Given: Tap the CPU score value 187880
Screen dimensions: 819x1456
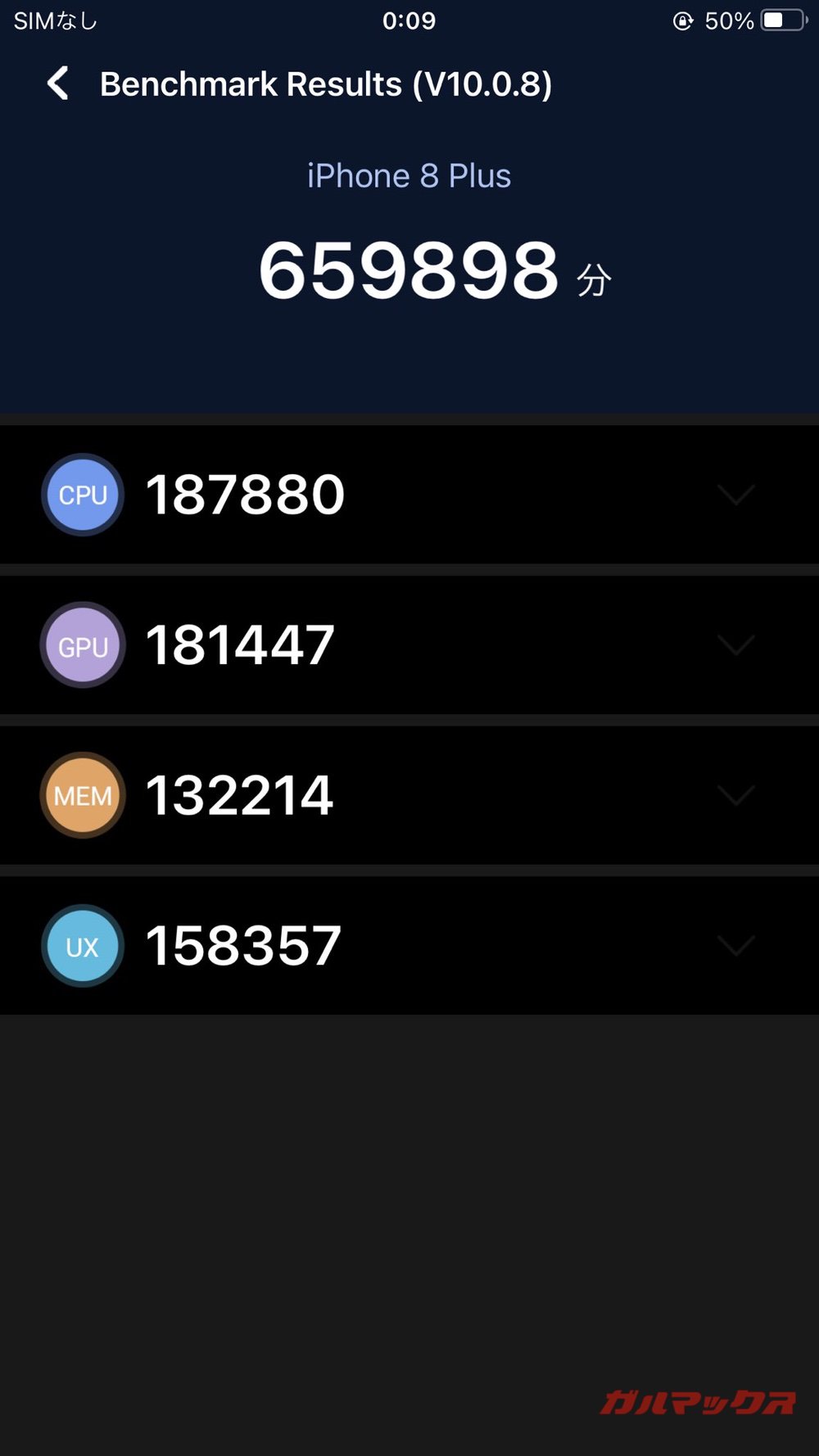Looking at the screenshot, I should [244, 493].
